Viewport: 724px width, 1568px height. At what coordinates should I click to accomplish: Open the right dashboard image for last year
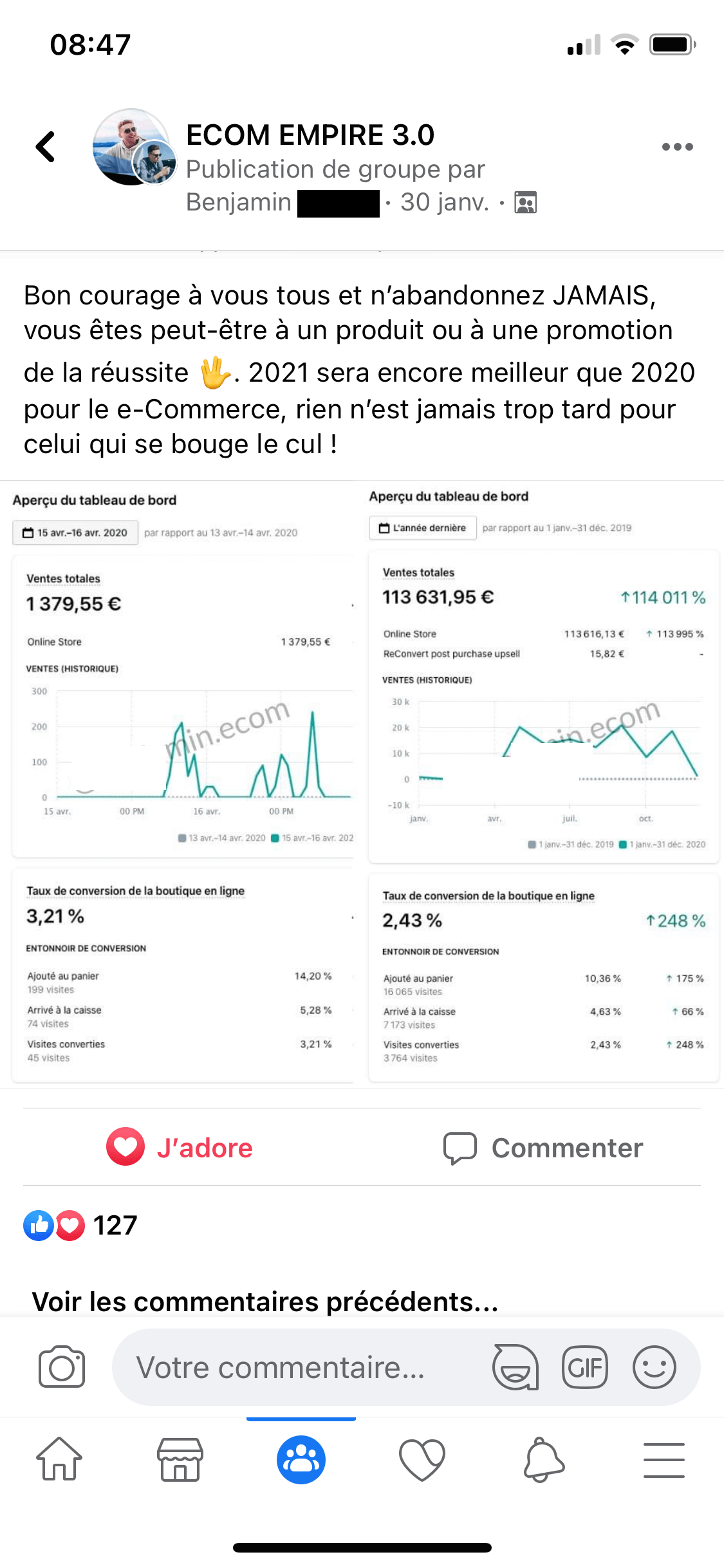coord(543,784)
